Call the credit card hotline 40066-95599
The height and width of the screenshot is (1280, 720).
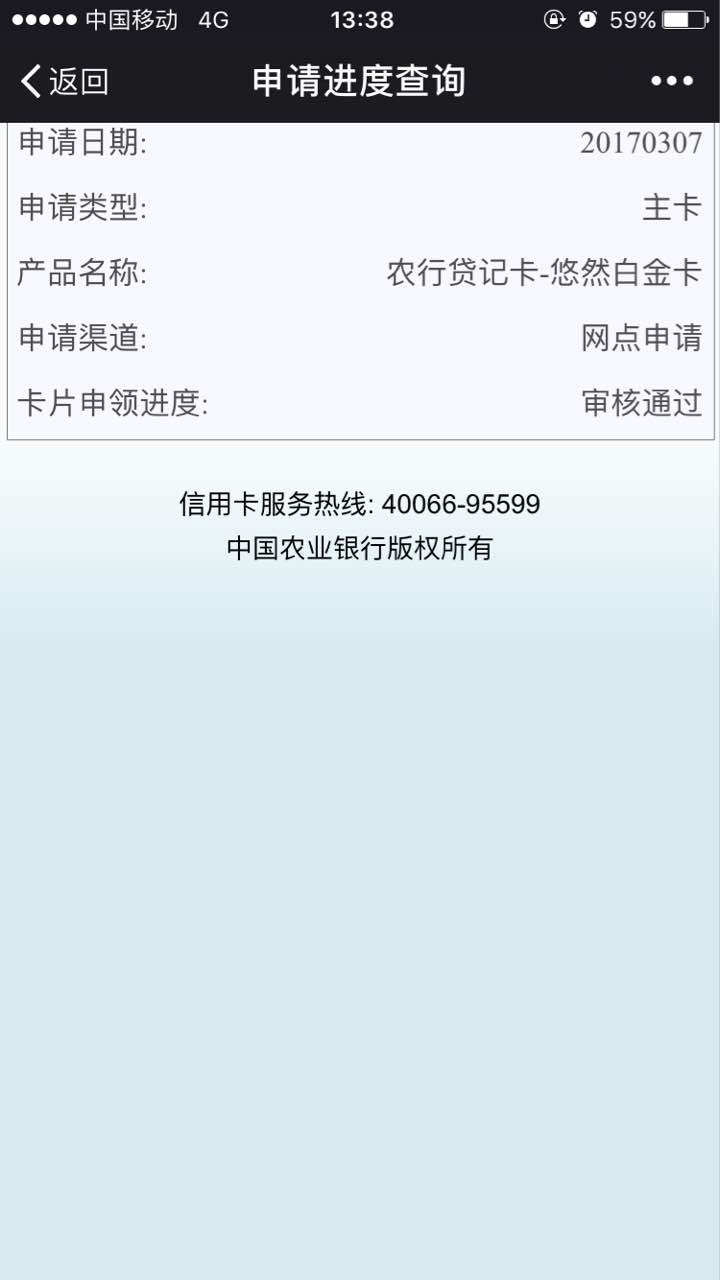point(461,504)
